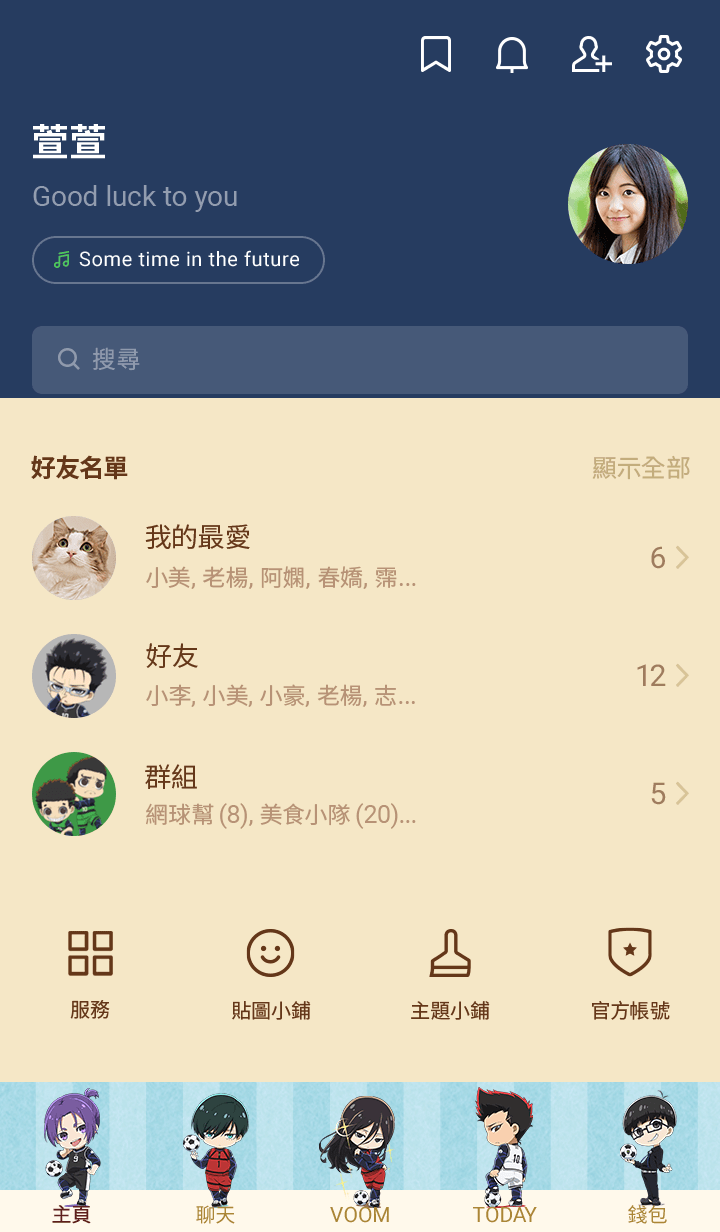Tap the add friend icon
The width and height of the screenshot is (720, 1232).
coord(590,54)
